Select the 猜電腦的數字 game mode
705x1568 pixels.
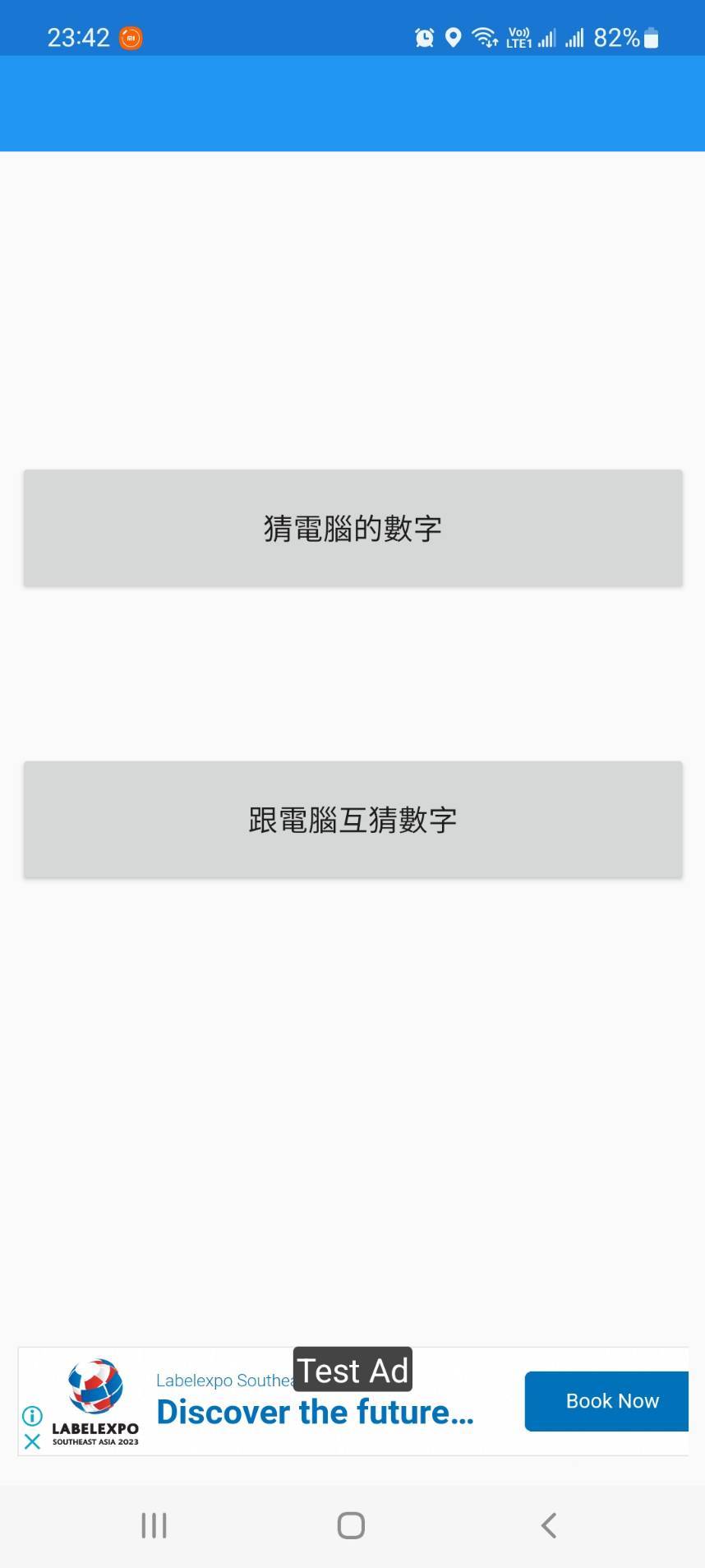352,528
